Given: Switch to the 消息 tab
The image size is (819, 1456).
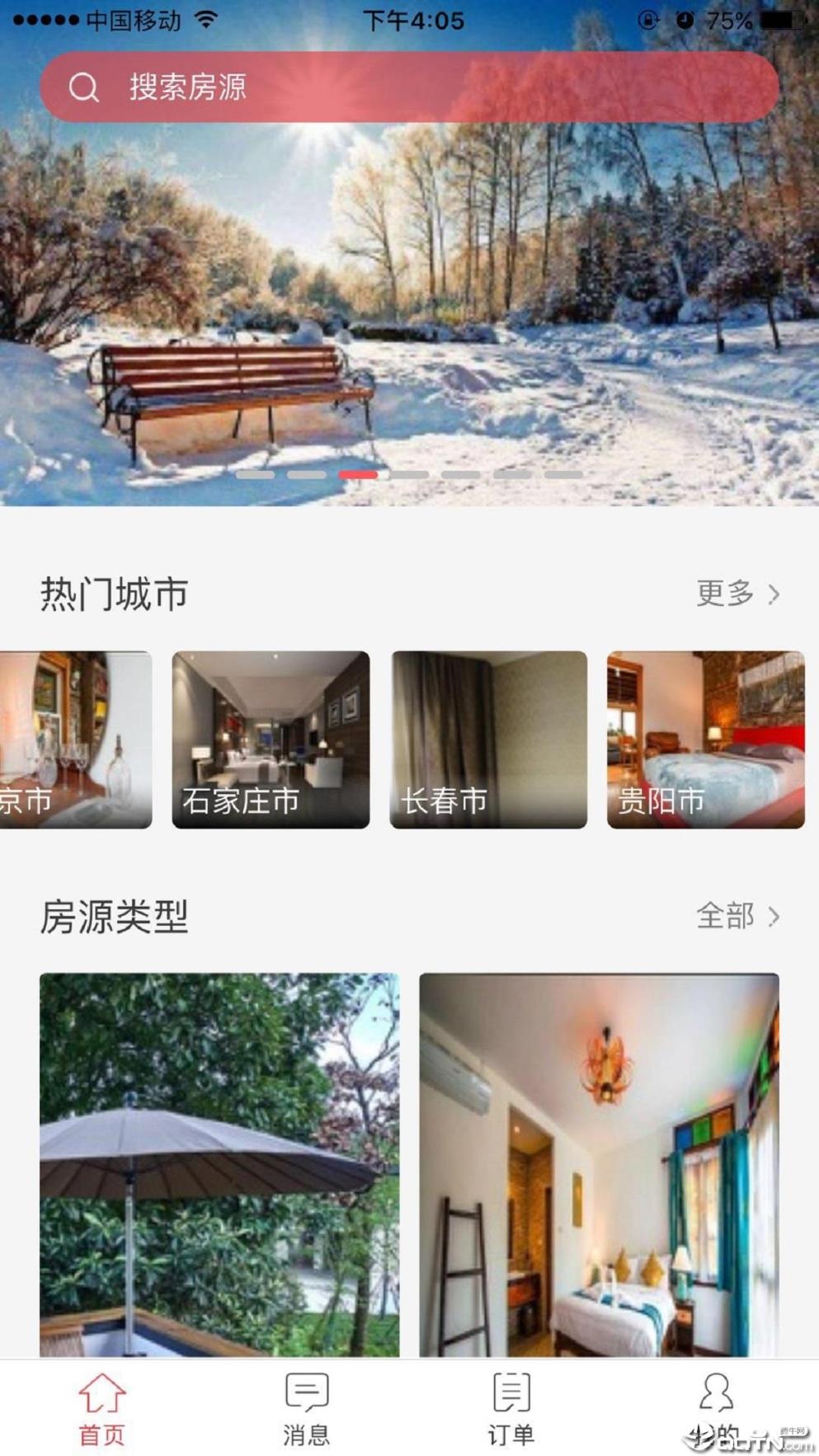Looking at the screenshot, I should (307, 1409).
